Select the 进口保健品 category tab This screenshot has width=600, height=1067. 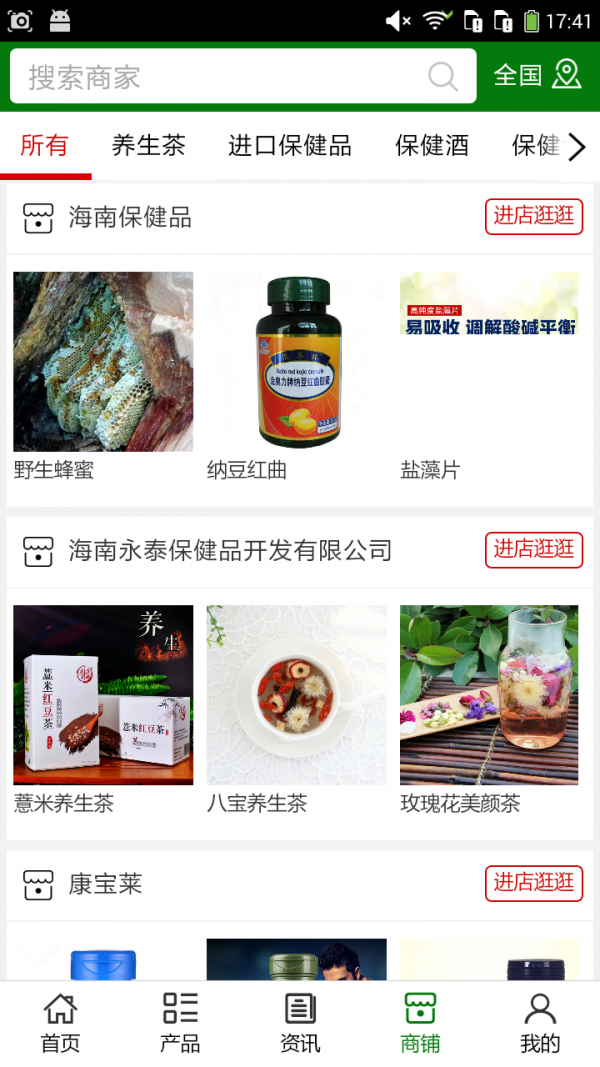click(290, 146)
